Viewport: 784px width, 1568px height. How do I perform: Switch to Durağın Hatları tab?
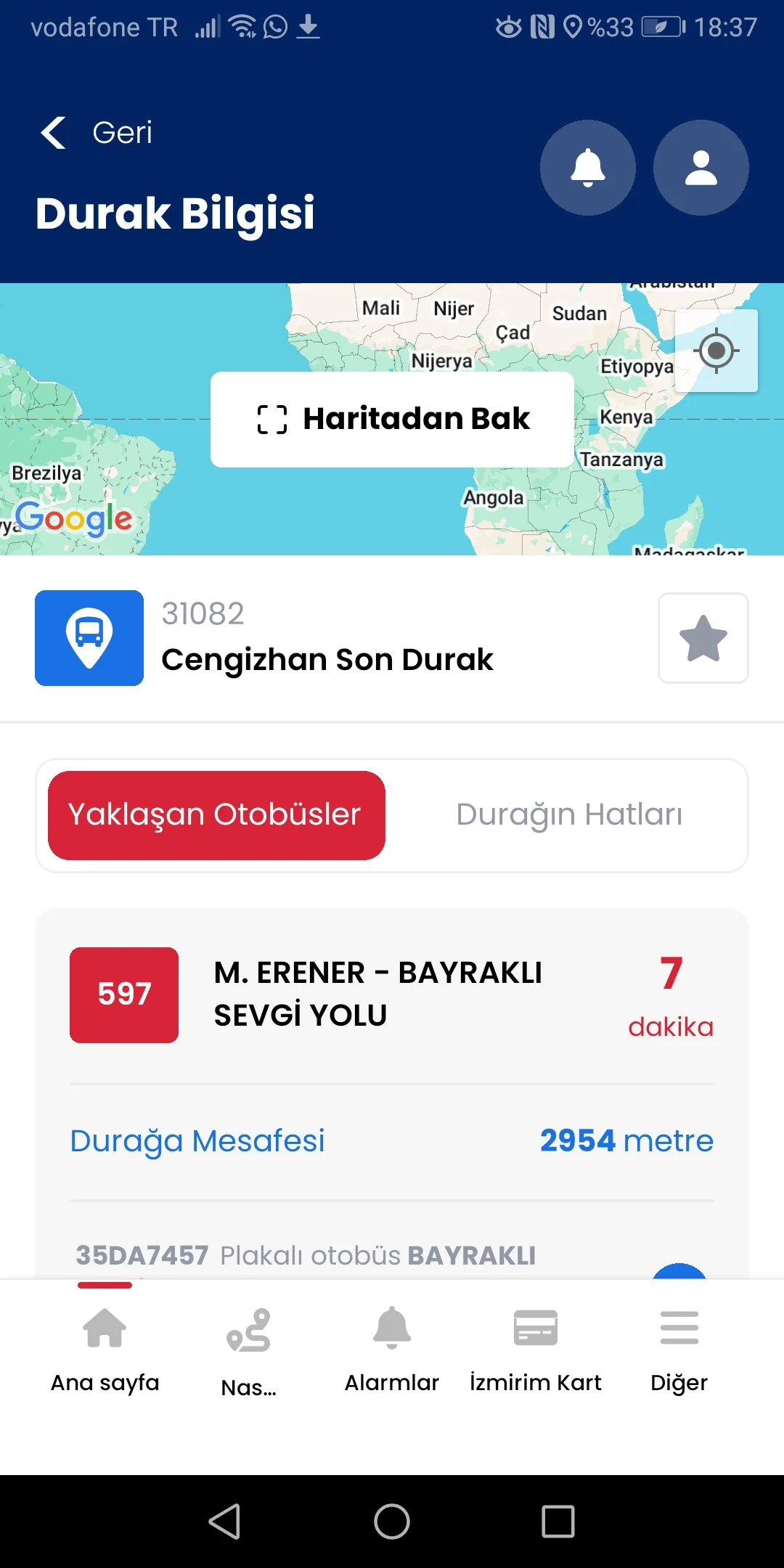click(569, 815)
